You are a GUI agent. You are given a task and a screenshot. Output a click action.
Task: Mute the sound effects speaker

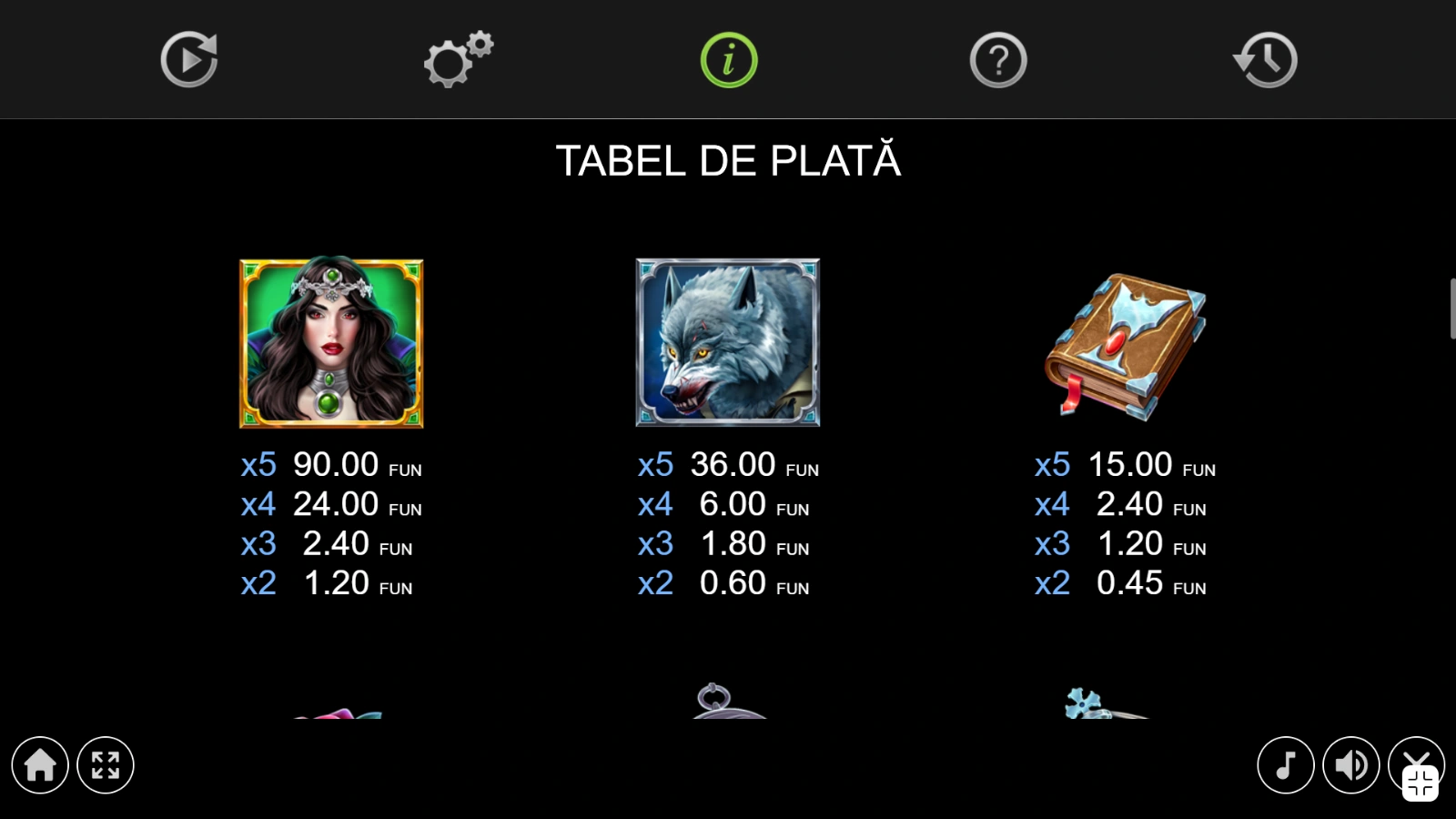coord(1350,765)
